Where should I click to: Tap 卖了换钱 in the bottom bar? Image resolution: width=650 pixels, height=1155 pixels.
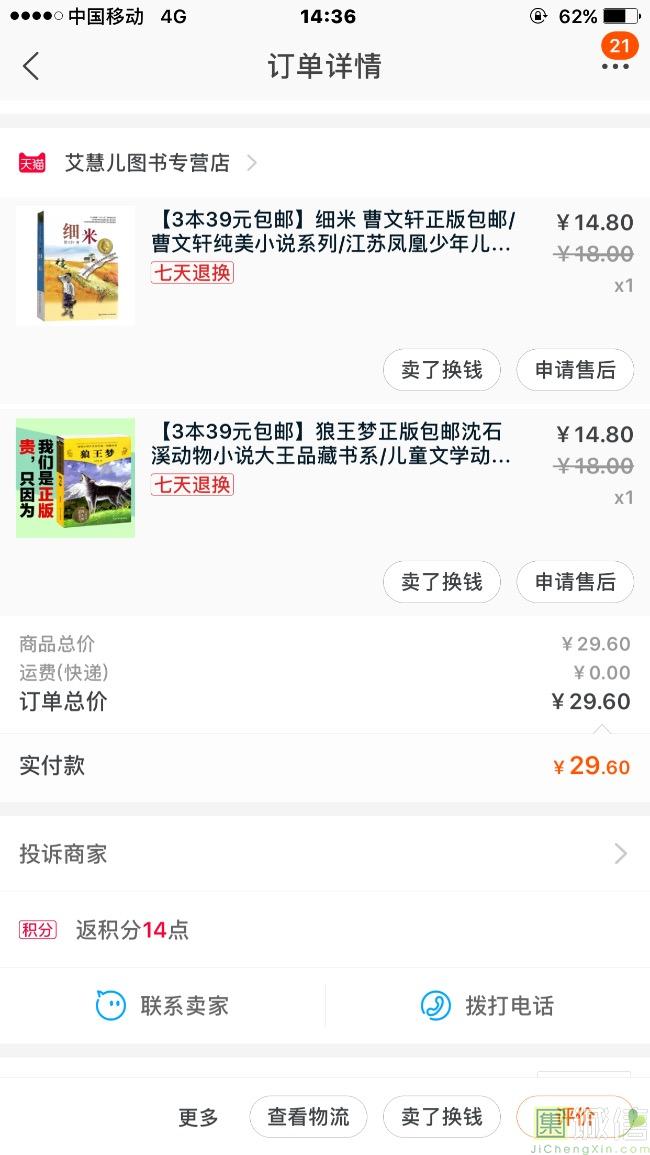[441, 1117]
